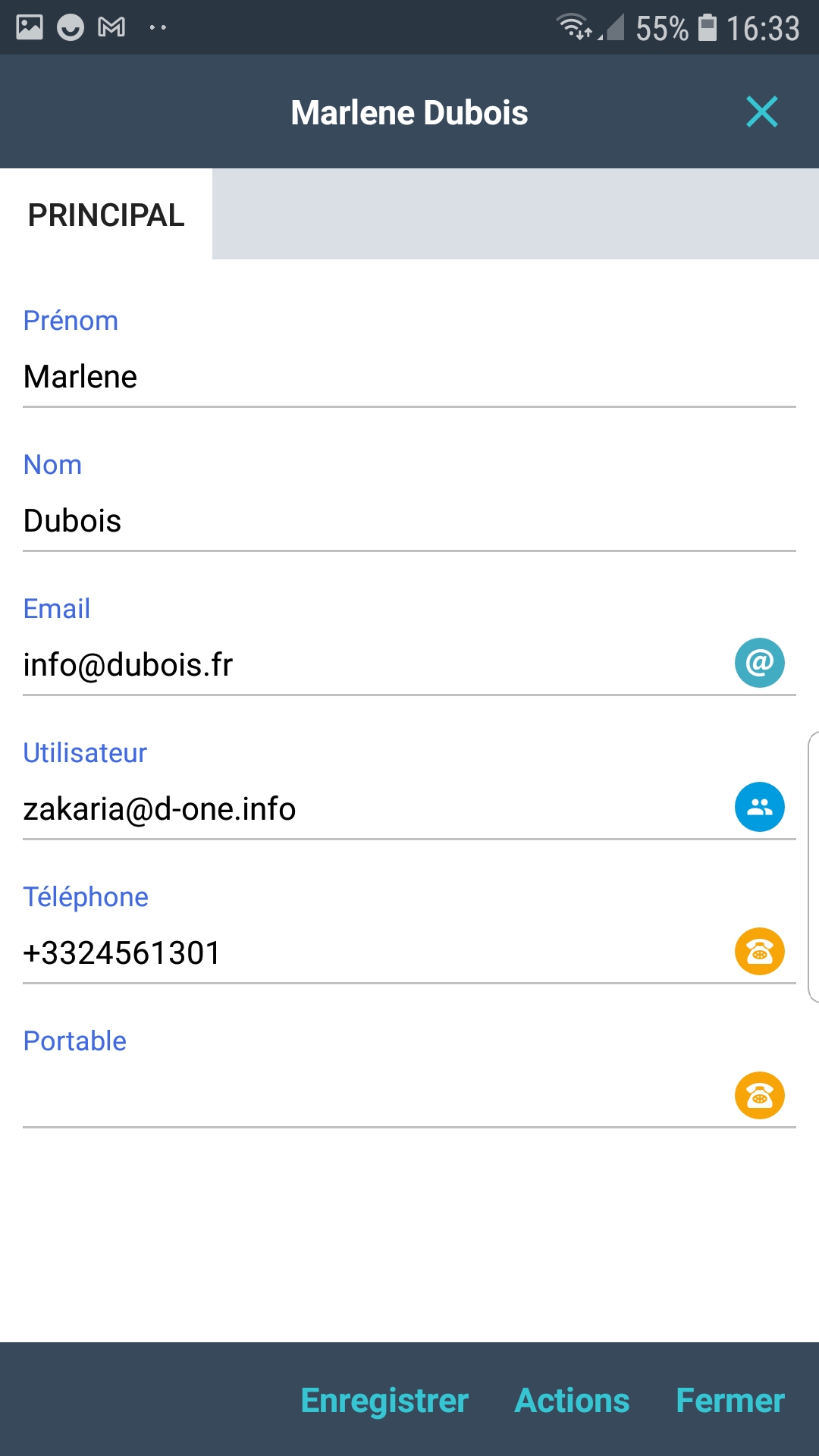Tap the empty Portable field
This screenshot has width=819, height=1456.
[x=364, y=1096]
